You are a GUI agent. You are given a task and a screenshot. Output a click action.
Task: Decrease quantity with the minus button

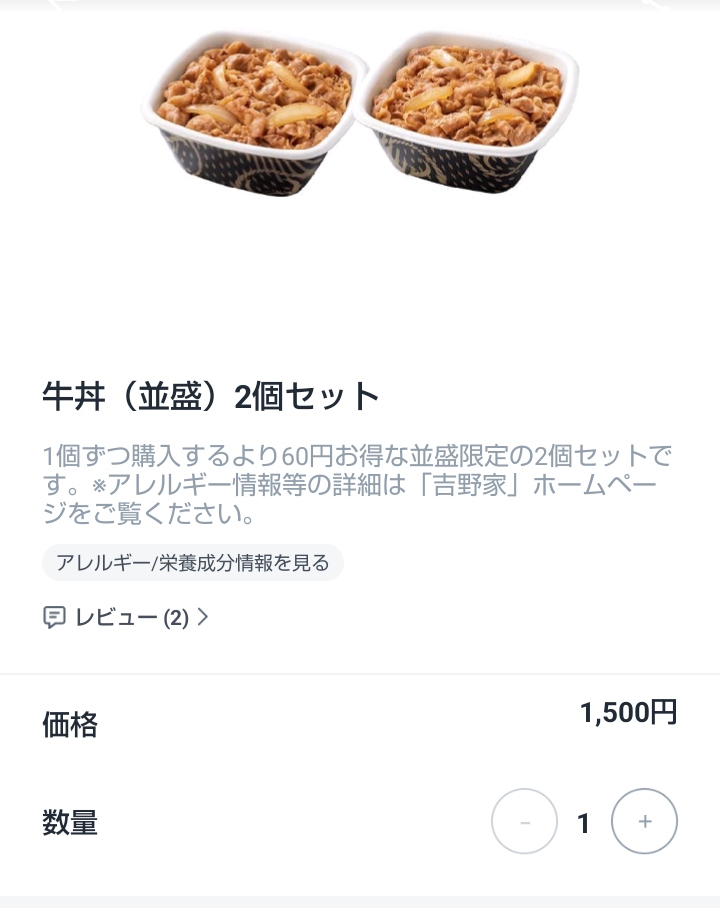(x=524, y=822)
